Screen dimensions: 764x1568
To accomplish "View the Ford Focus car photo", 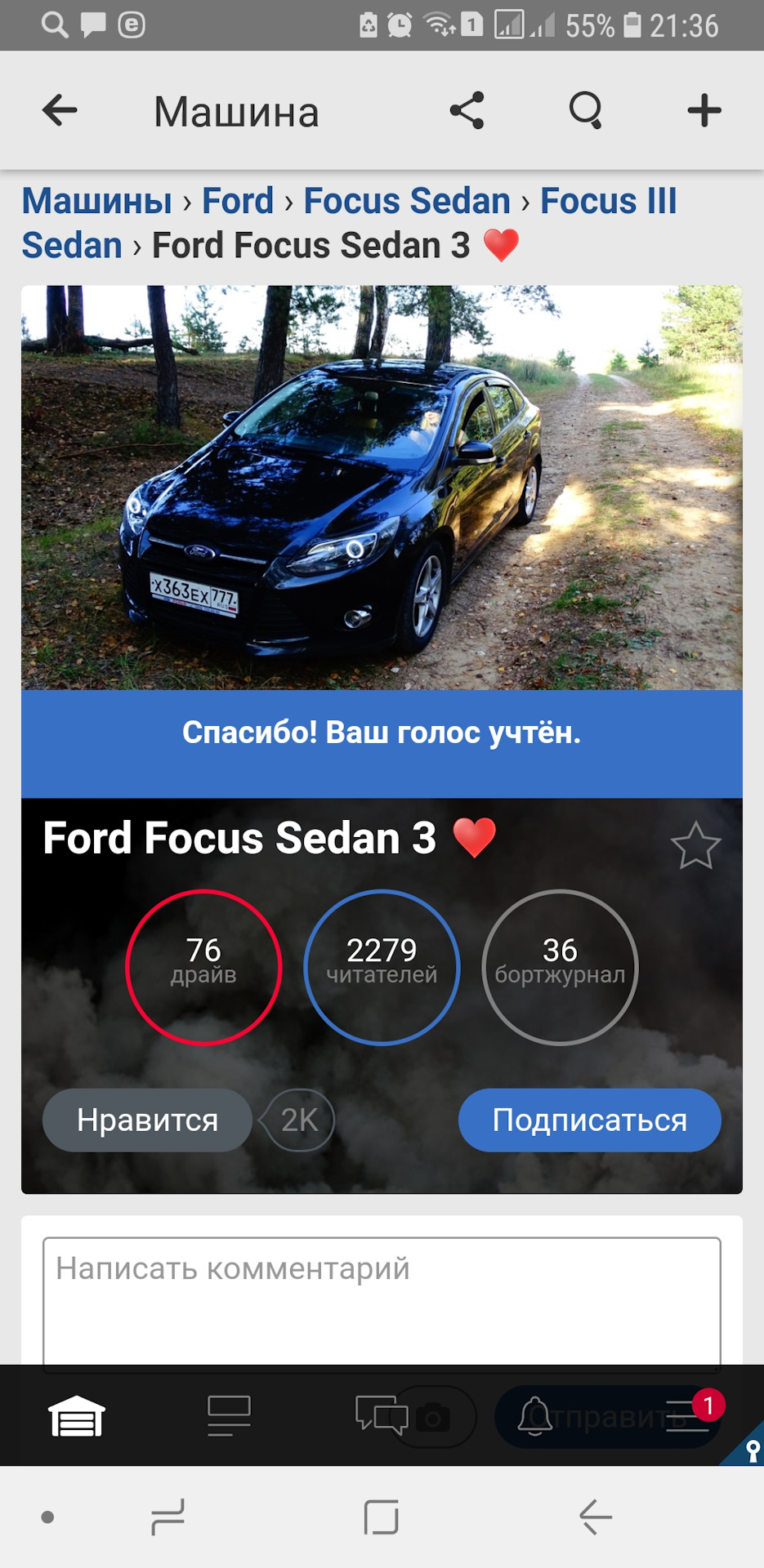I will 382,487.
